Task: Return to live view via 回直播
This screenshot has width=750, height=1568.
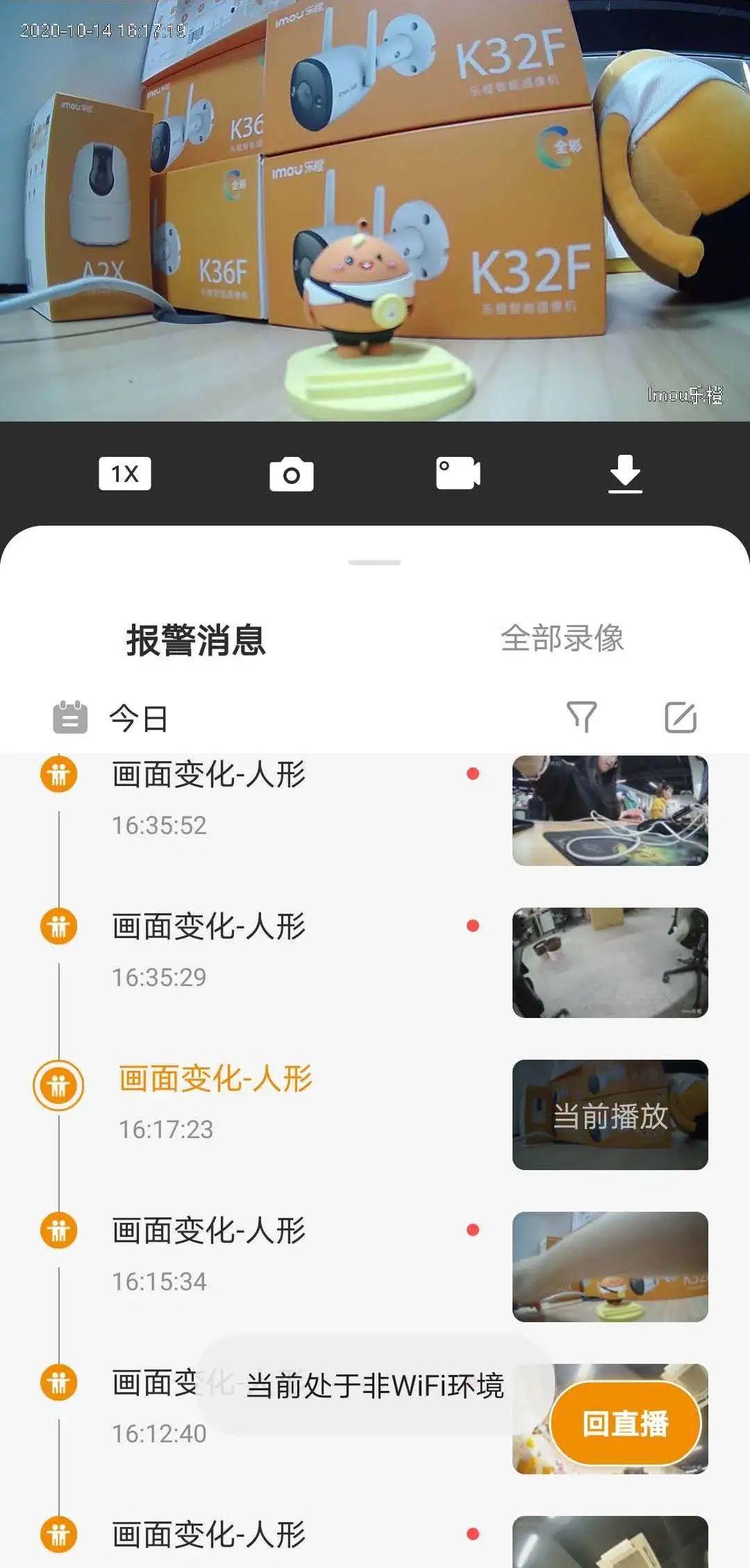Action: click(x=626, y=1423)
